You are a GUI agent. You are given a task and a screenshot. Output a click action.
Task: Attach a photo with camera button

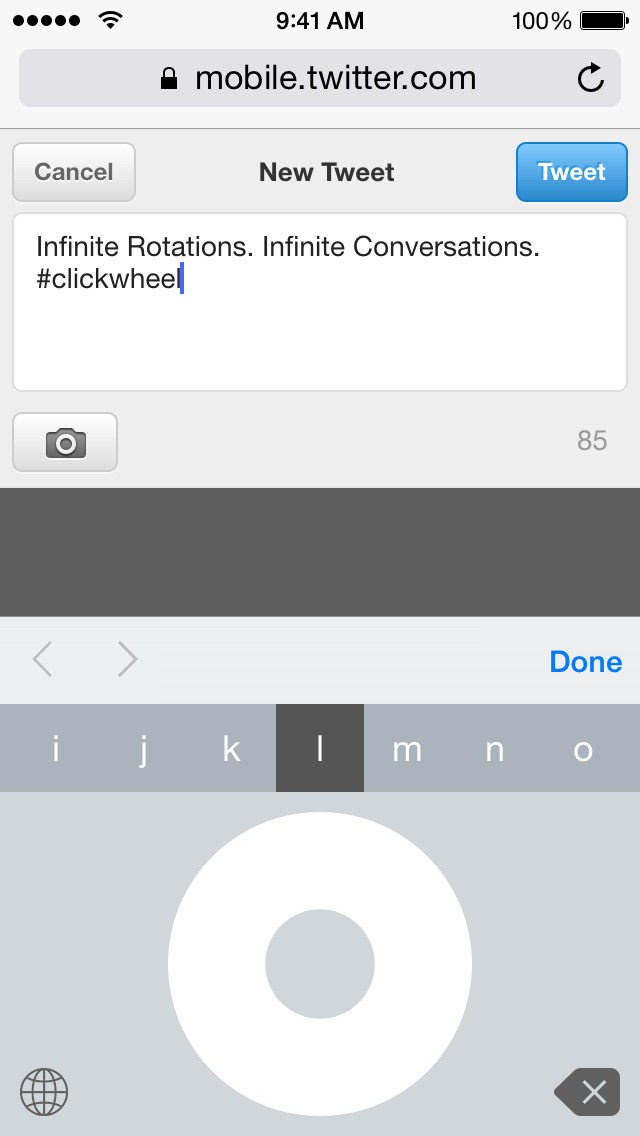[65, 442]
